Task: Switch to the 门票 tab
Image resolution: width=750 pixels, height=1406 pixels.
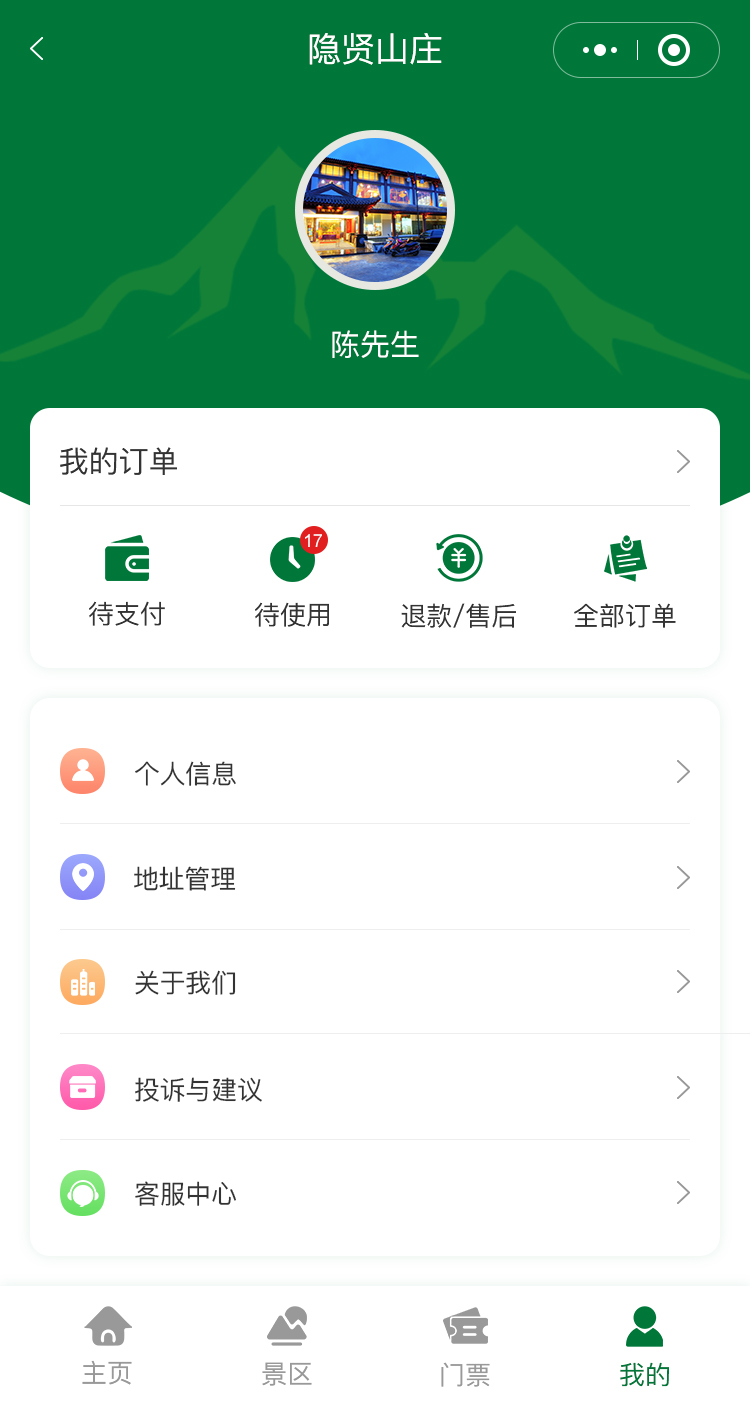Action: point(465,1346)
